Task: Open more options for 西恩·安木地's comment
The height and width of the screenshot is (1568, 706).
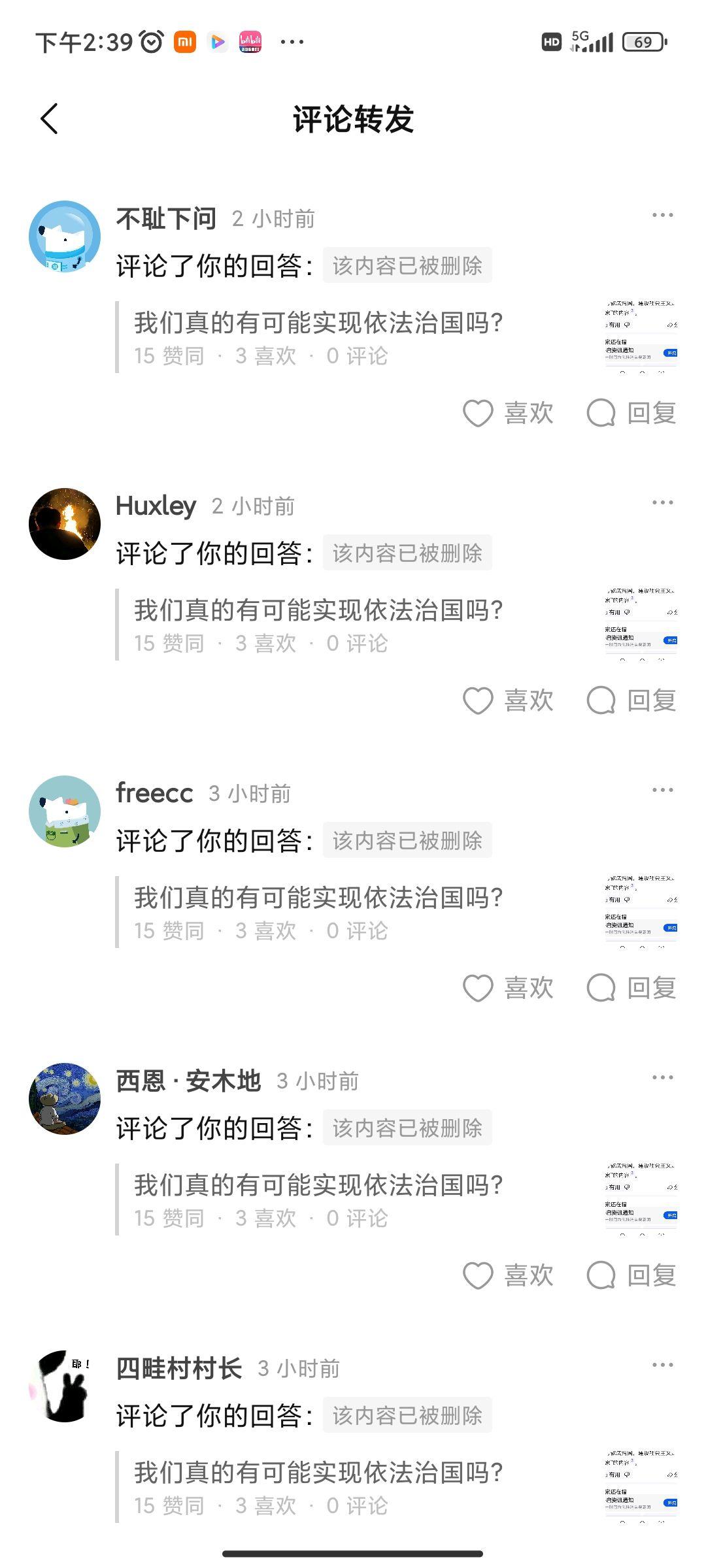Action: coord(662,1077)
